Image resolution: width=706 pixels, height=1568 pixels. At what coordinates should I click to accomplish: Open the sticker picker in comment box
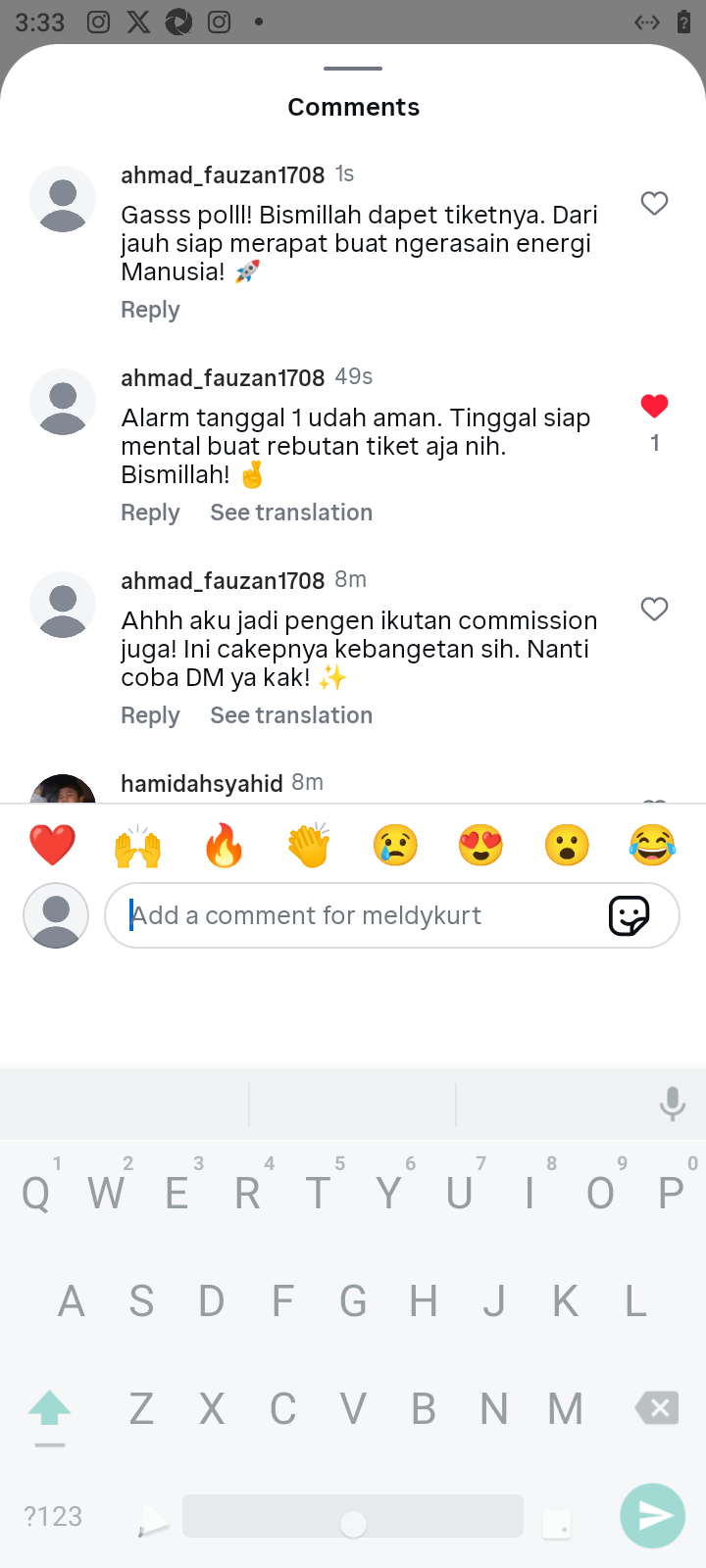629,915
